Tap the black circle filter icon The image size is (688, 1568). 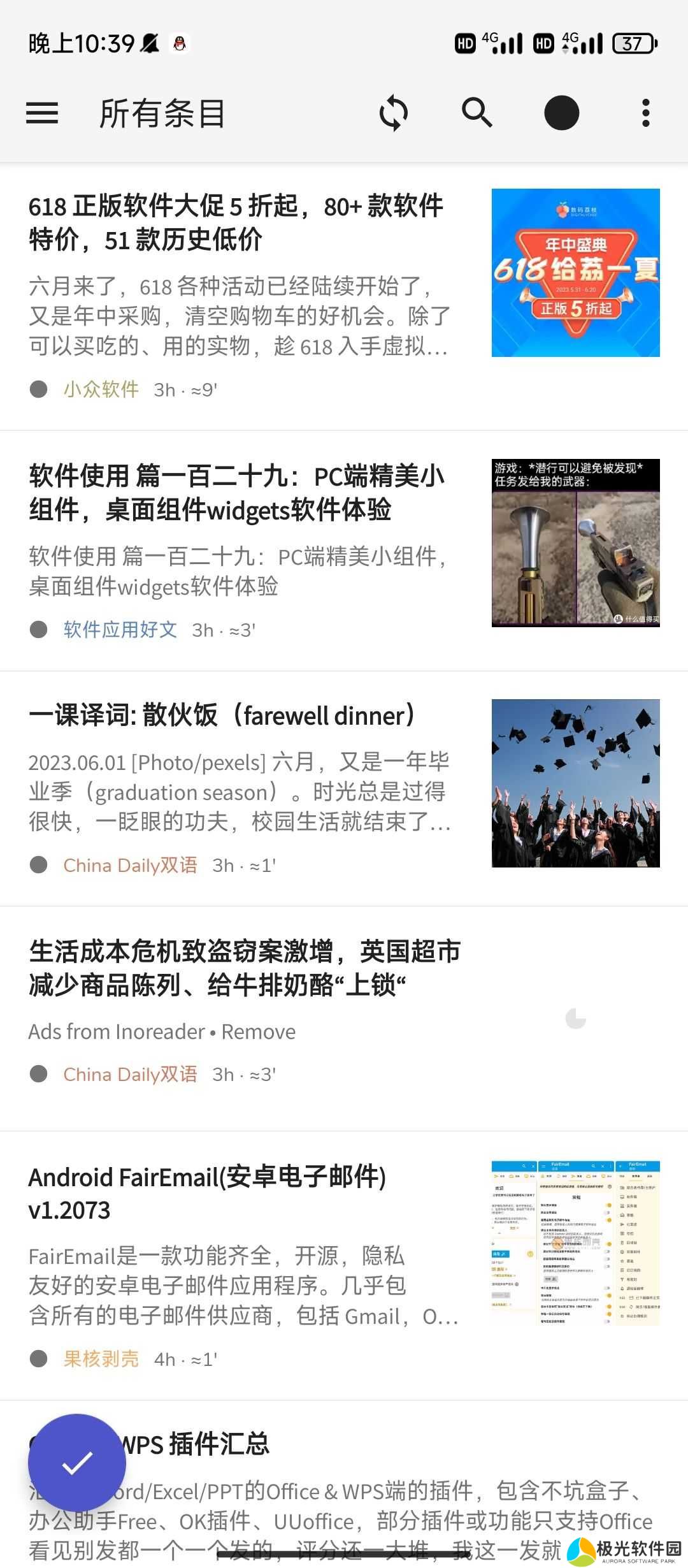point(561,113)
